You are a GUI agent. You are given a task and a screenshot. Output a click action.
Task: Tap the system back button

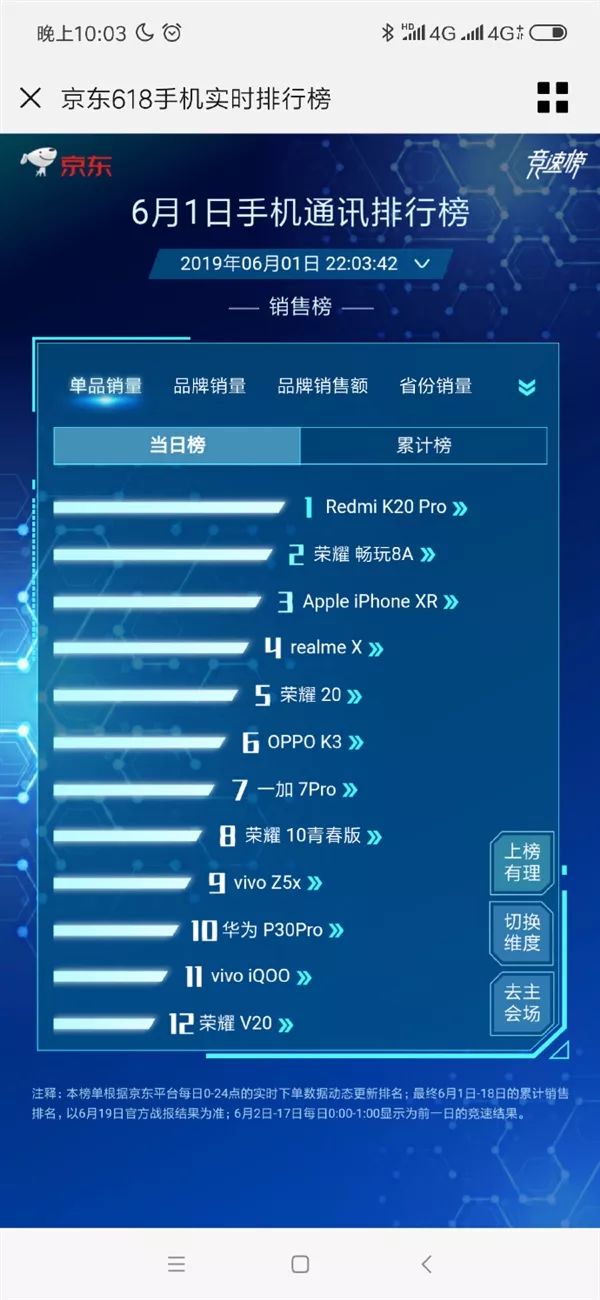427,1264
